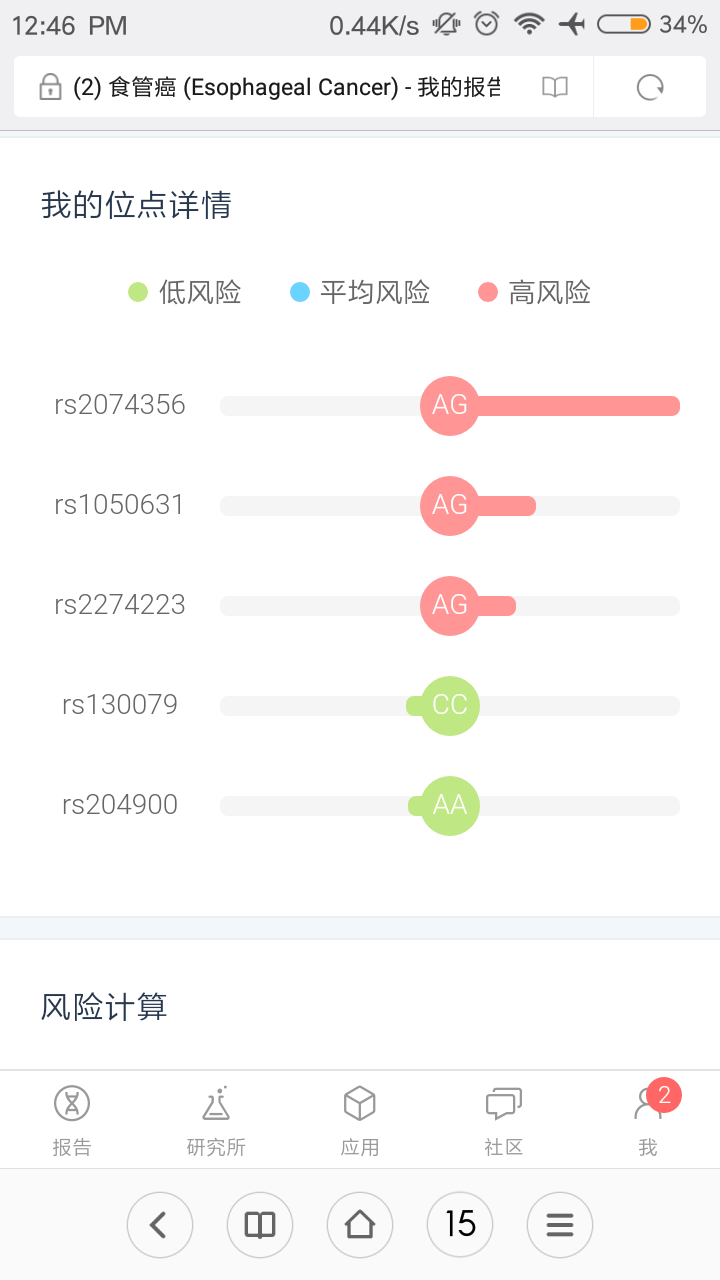Reload the page
Viewport: 720px width, 1280px height.
[650, 87]
